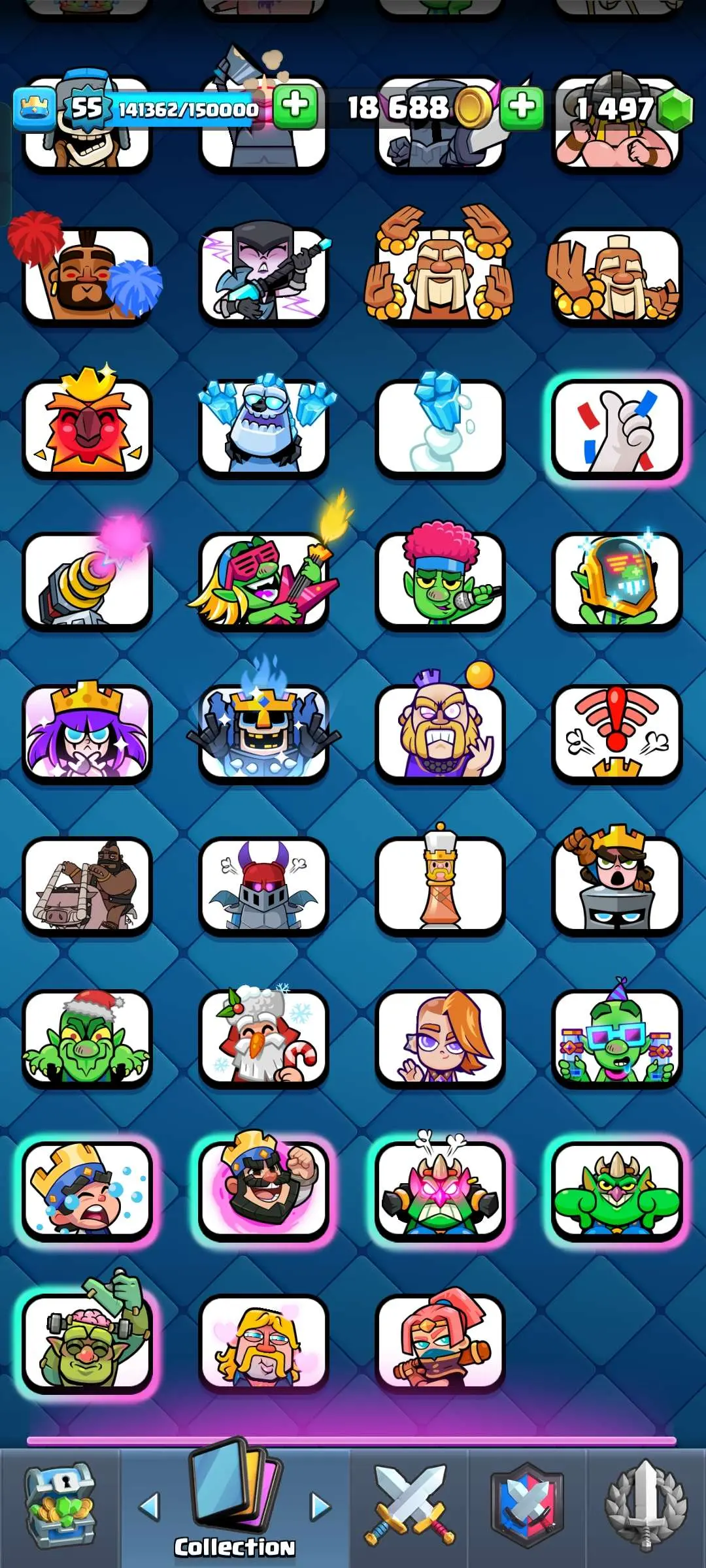Image resolution: width=706 pixels, height=1568 pixels.
Task: Tap the left arrow next to Collection
Action: (x=150, y=1507)
